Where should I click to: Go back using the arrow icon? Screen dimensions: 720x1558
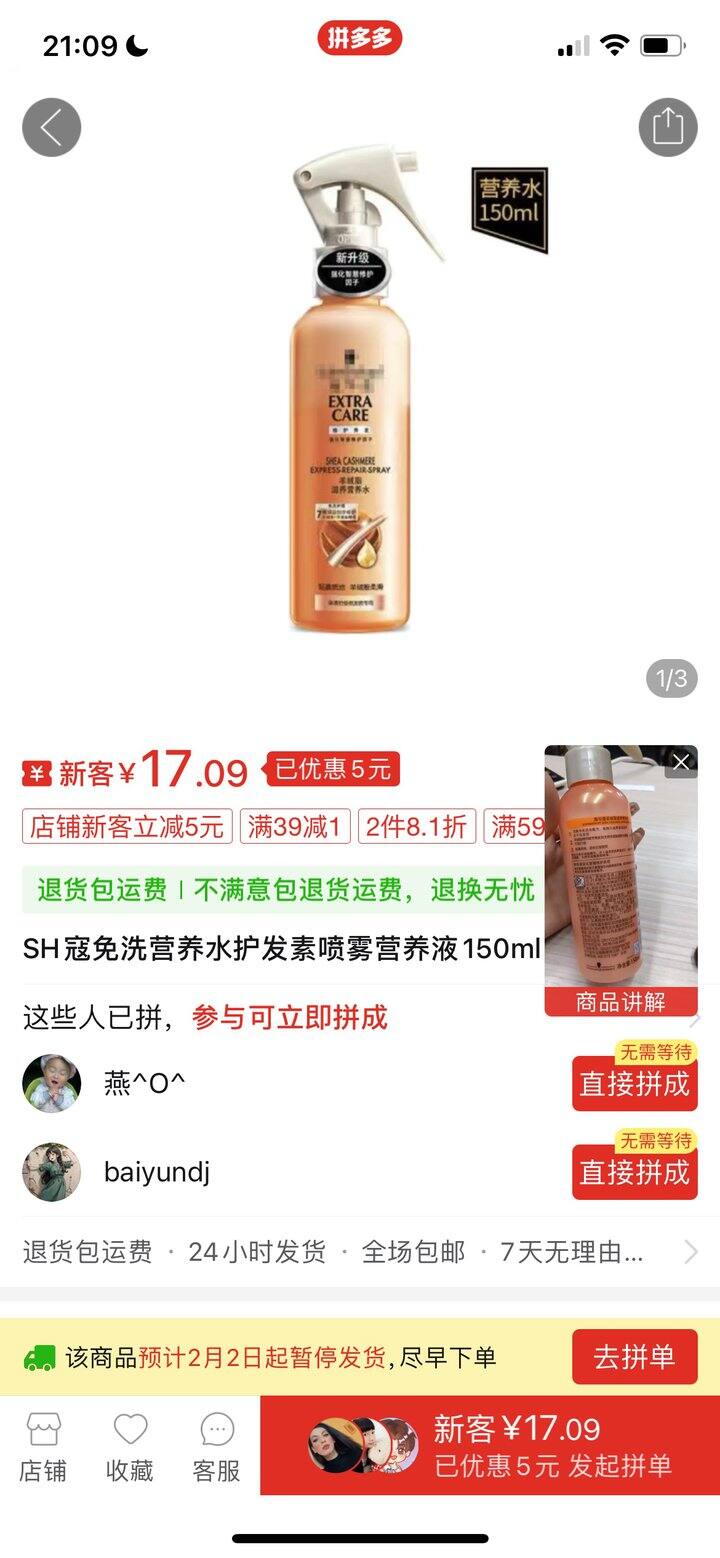51,128
